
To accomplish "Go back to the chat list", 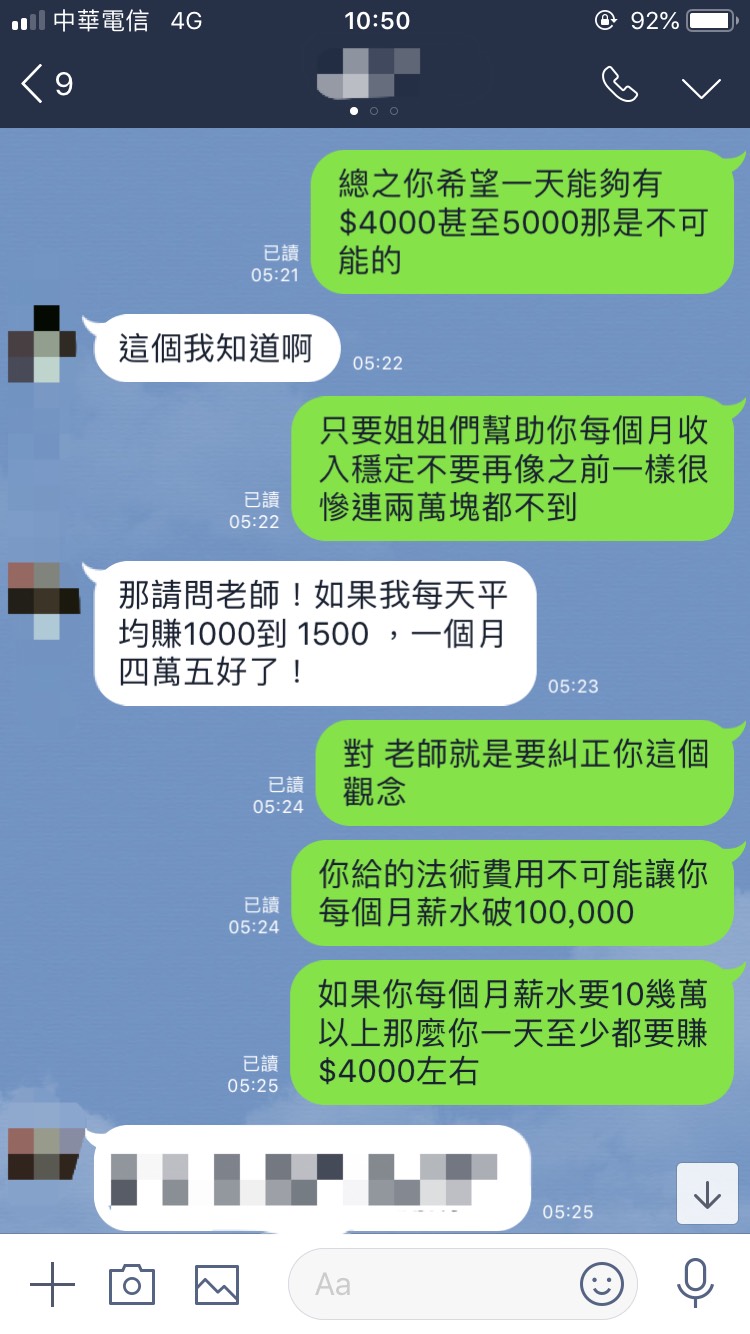I will (45, 84).
